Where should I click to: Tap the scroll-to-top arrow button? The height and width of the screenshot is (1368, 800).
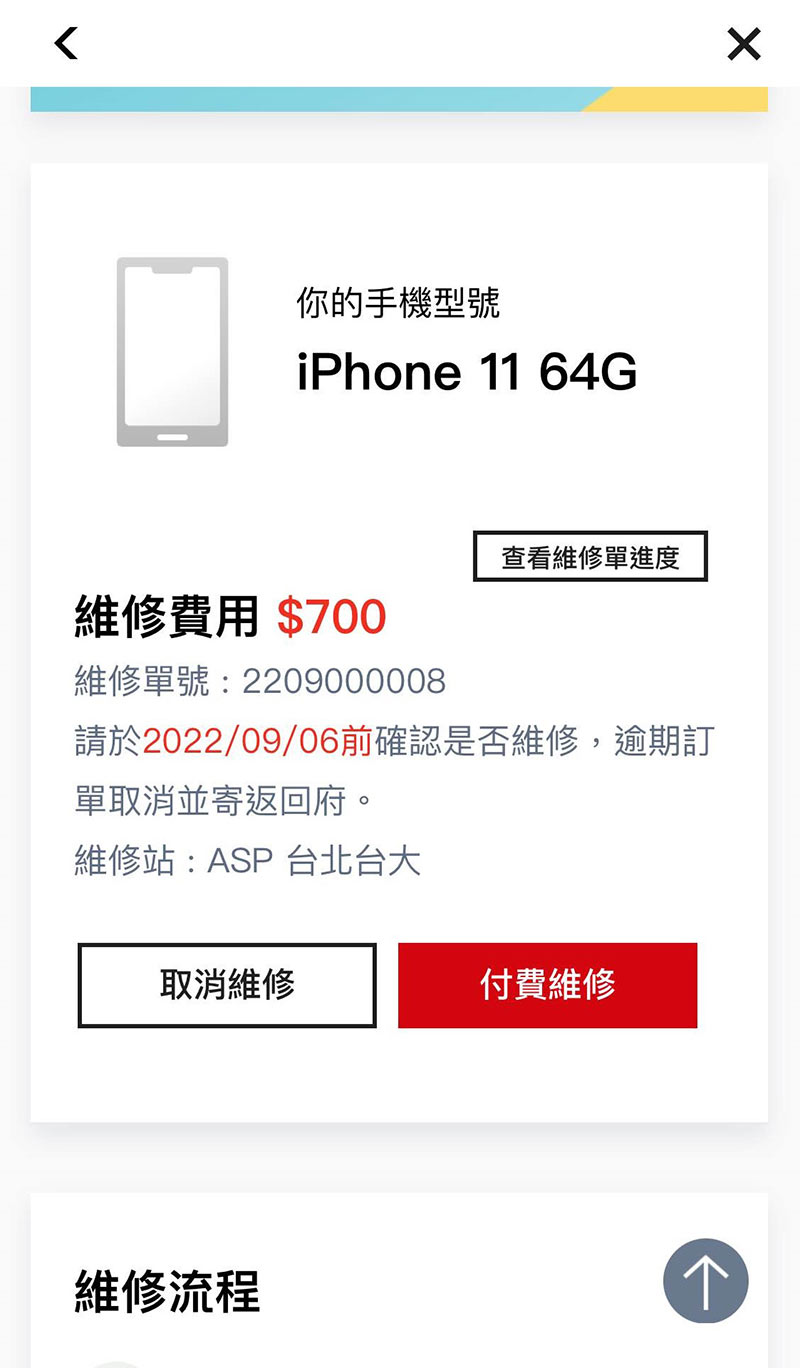tap(705, 1281)
